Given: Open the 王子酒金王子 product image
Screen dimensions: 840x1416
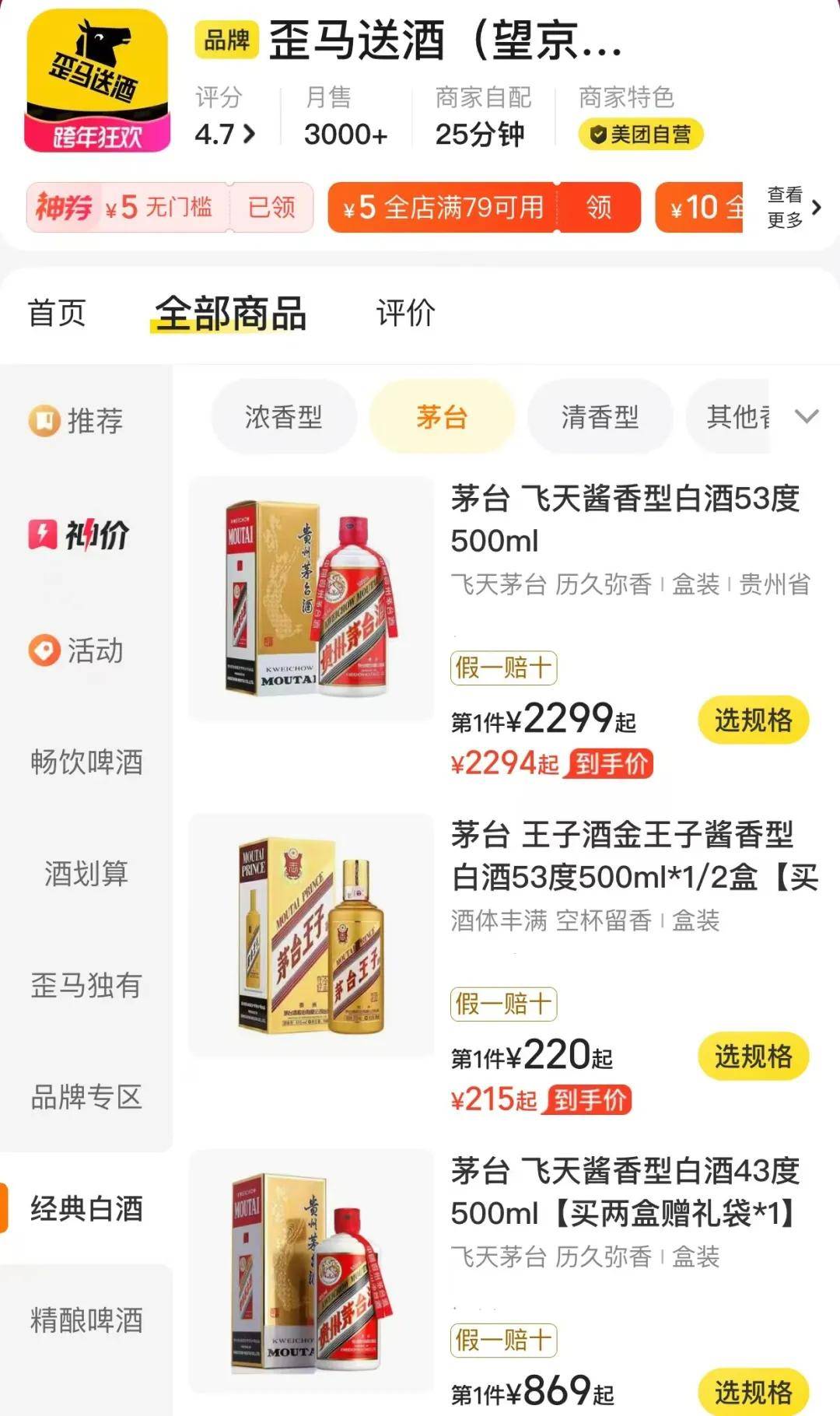Looking at the screenshot, I should (311, 936).
